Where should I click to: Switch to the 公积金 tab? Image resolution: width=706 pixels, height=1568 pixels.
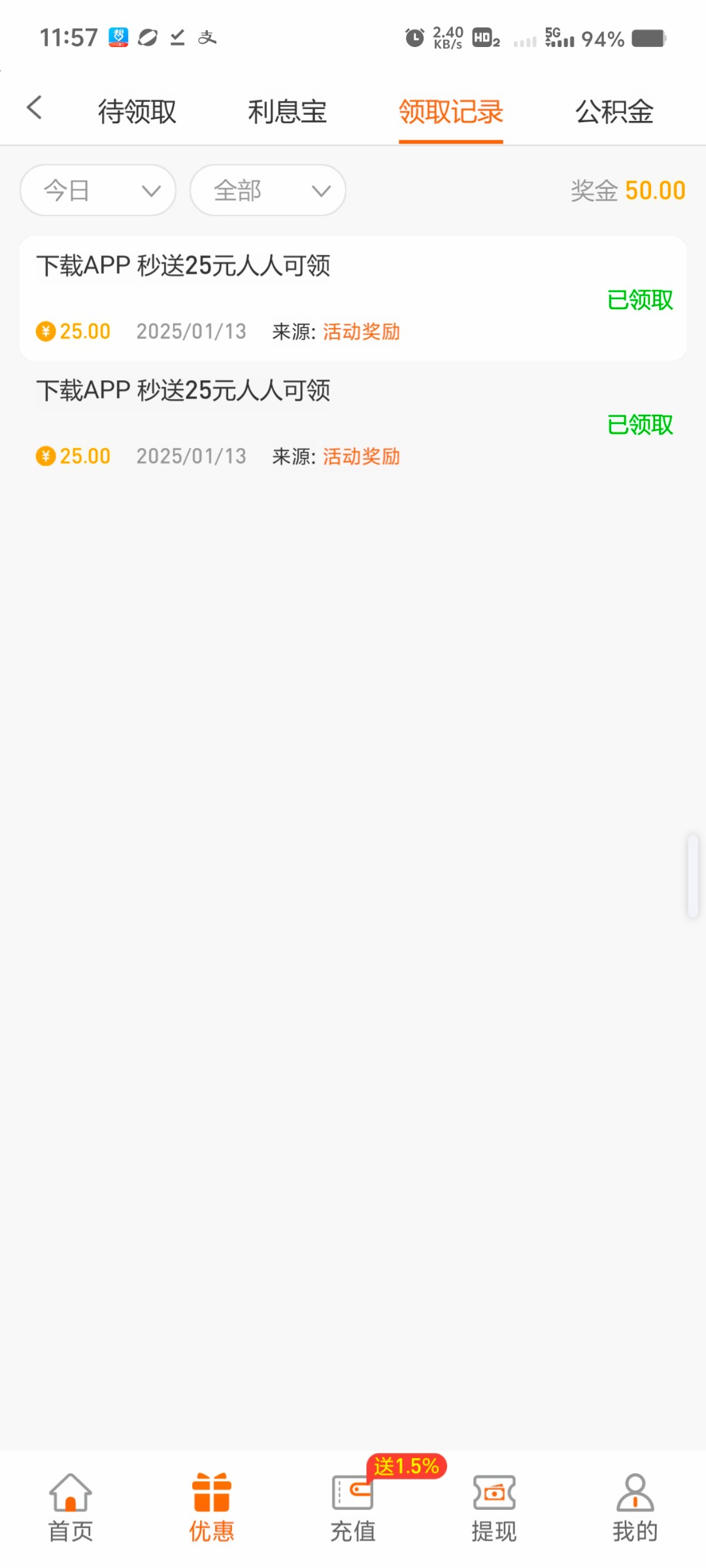614,112
